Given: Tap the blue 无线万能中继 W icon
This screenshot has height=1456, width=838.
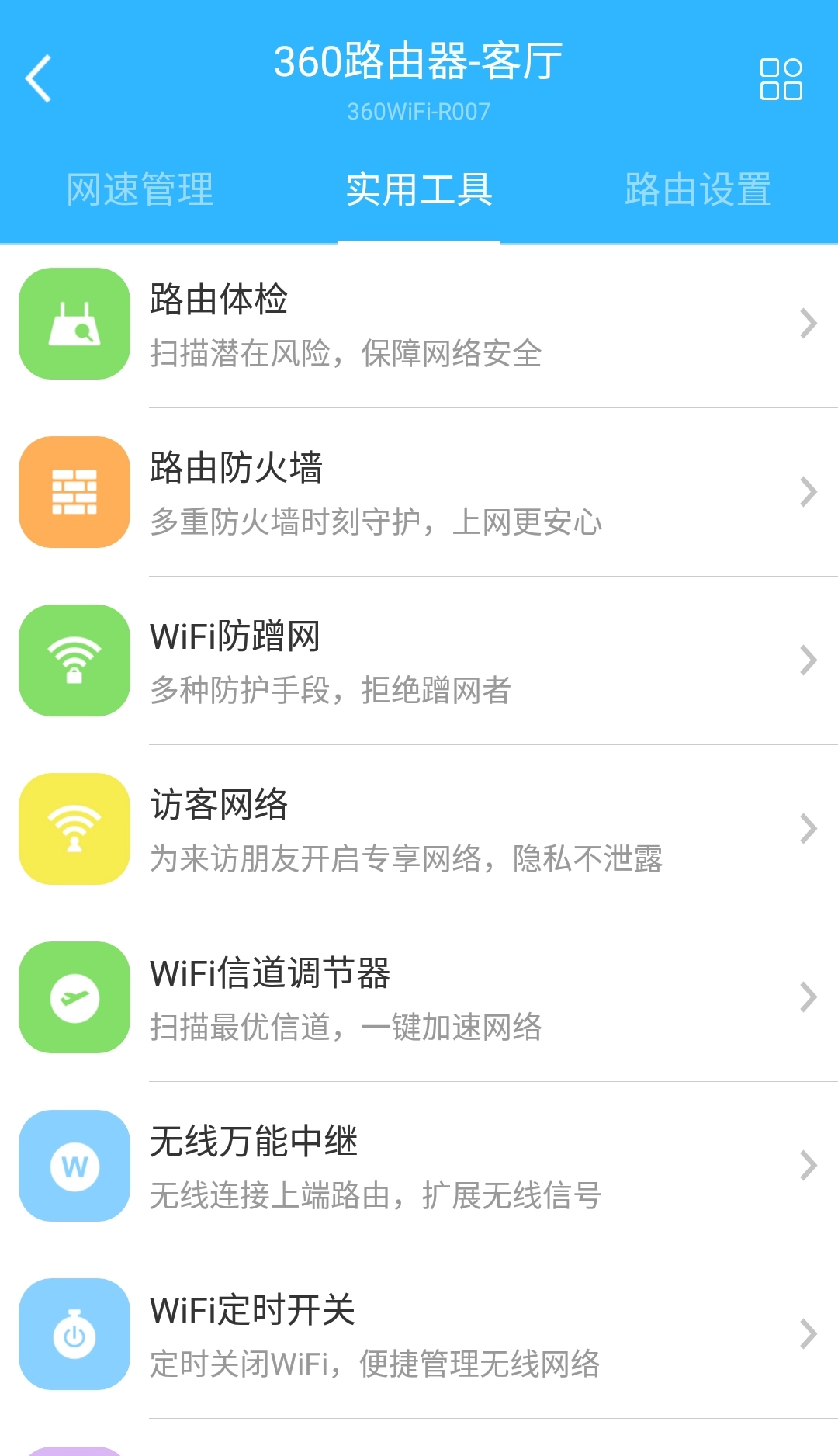Looking at the screenshot, I should click(74, 1167).
